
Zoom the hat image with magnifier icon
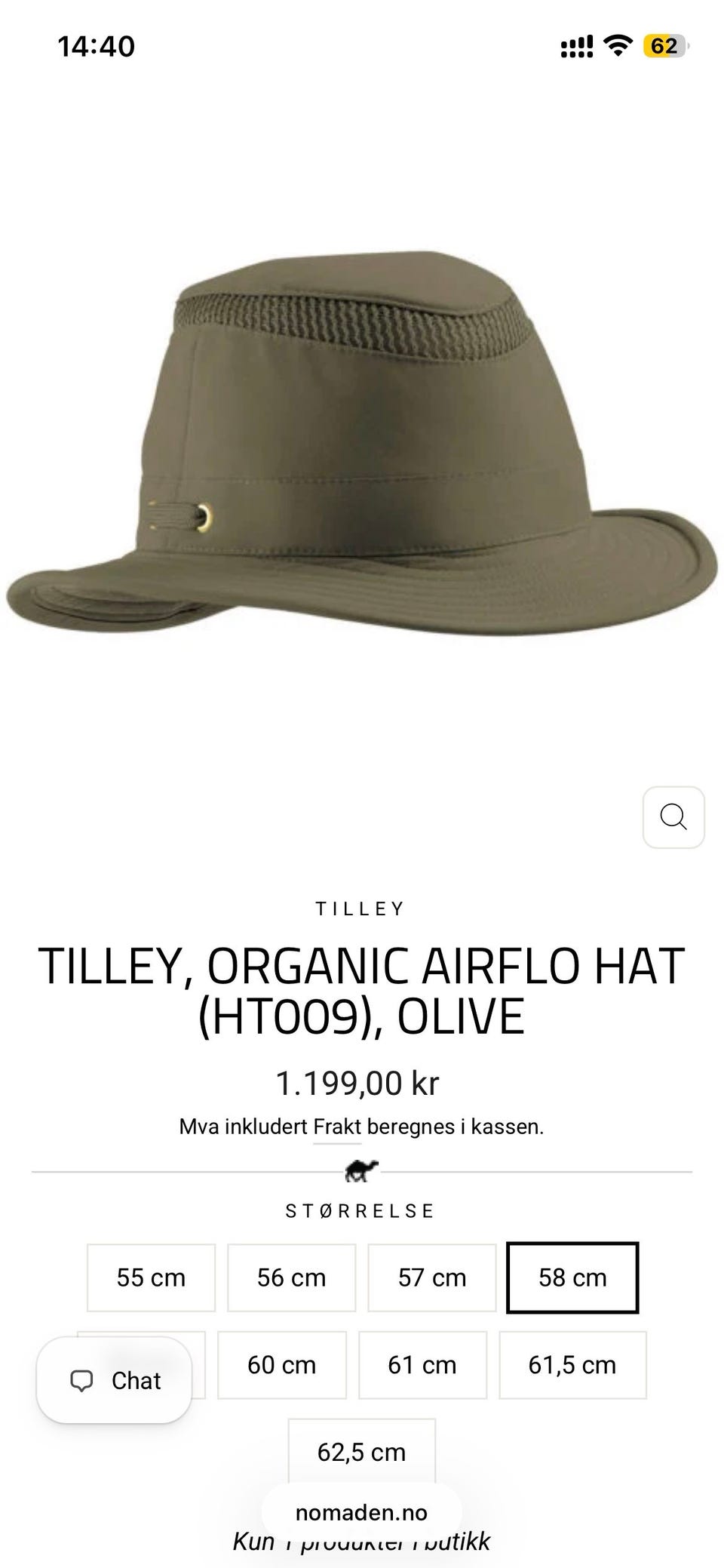(x=673, y=816)
